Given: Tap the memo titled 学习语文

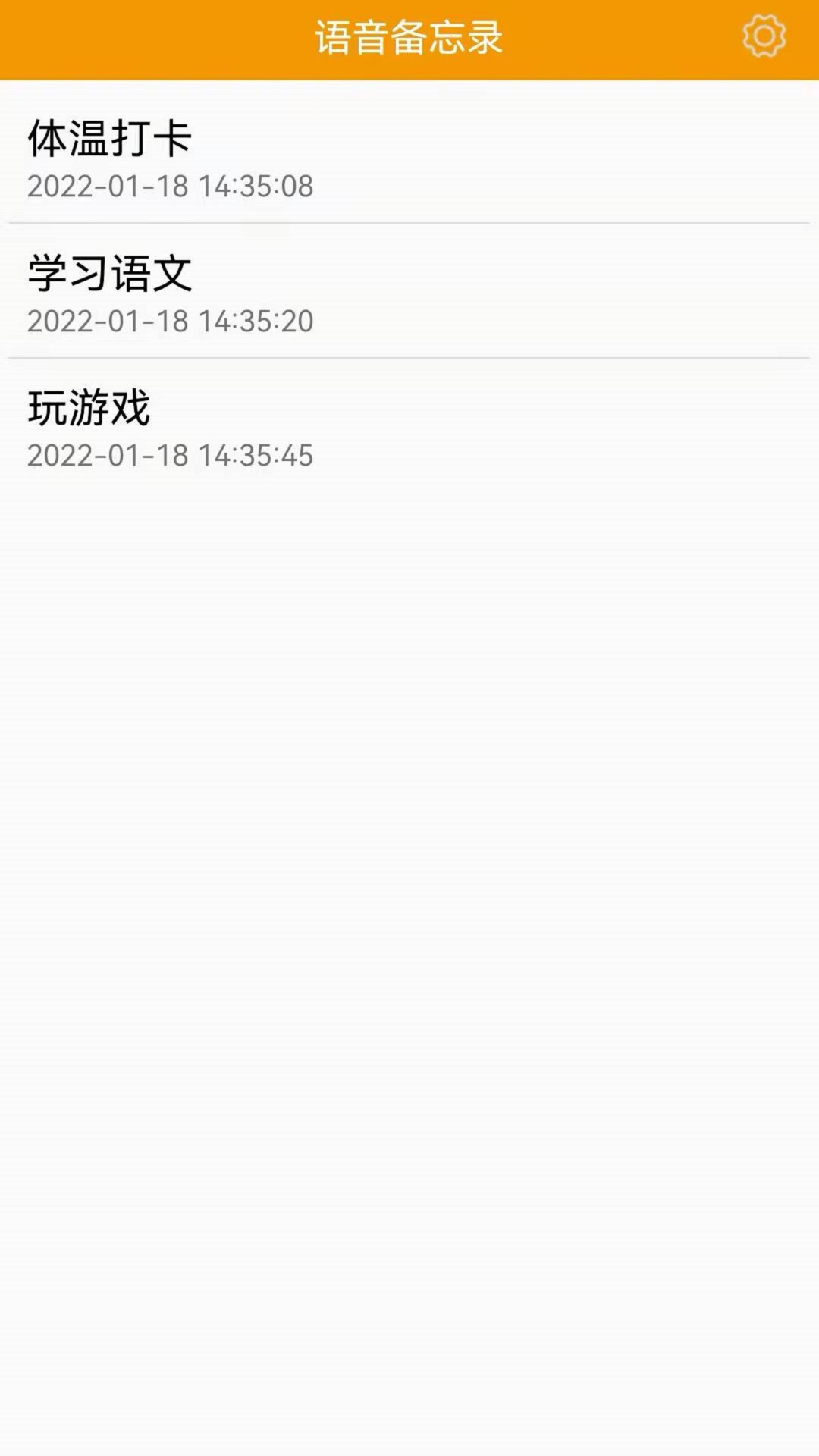Looking at the screenshot, I should [x=107, y=273].
